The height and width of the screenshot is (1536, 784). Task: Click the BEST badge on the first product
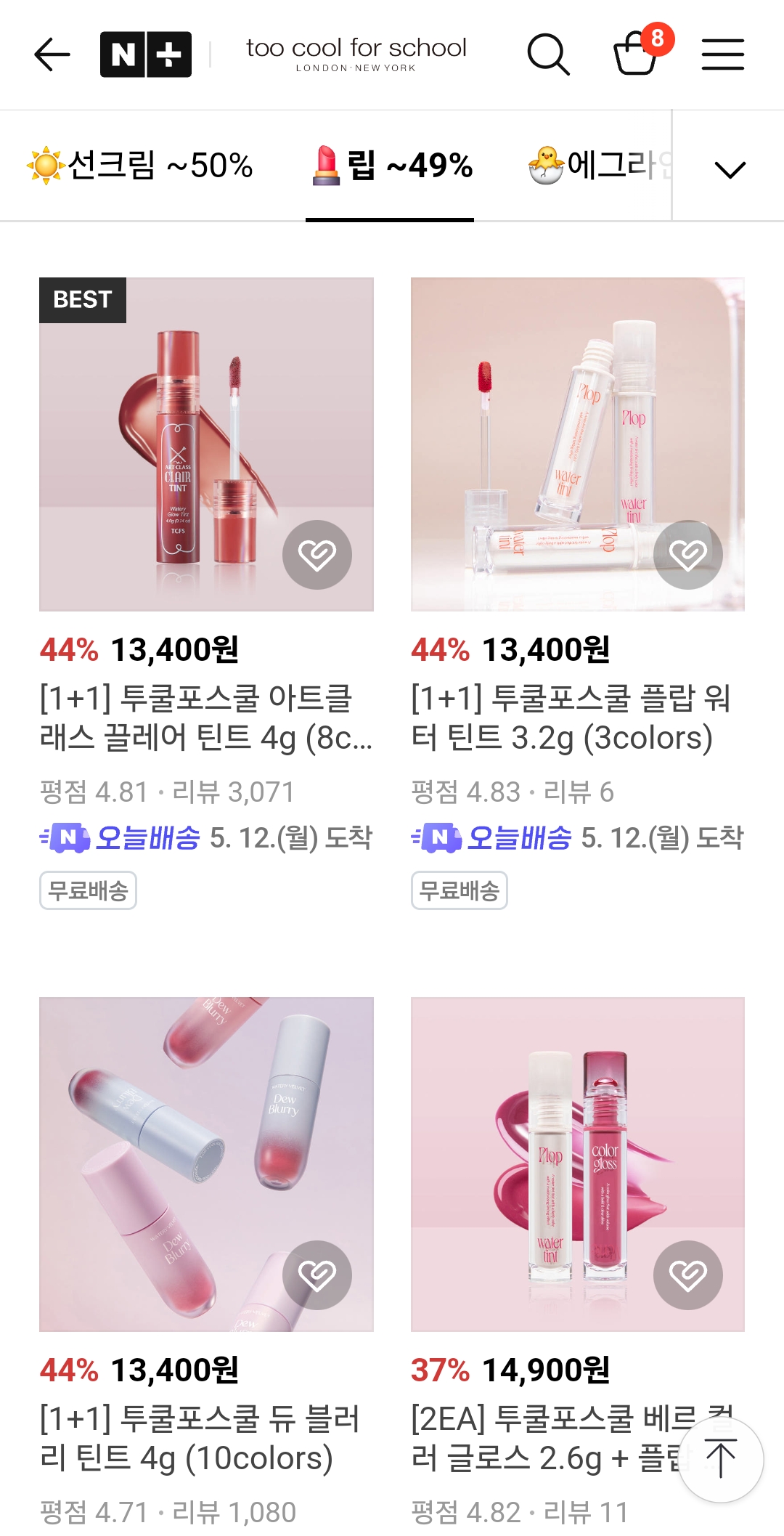[82, 299]
